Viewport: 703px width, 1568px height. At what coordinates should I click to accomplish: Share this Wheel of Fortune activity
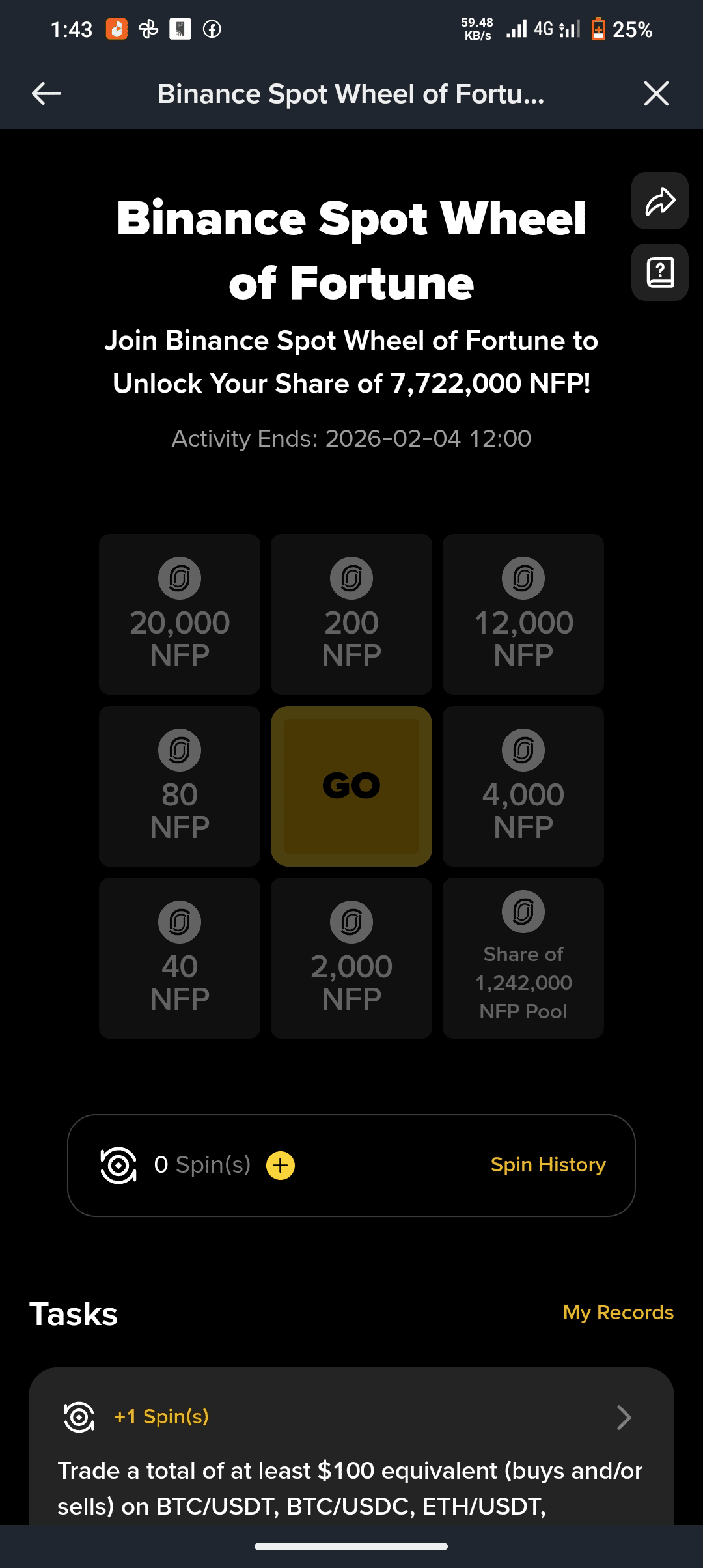[x=659, y=201]
